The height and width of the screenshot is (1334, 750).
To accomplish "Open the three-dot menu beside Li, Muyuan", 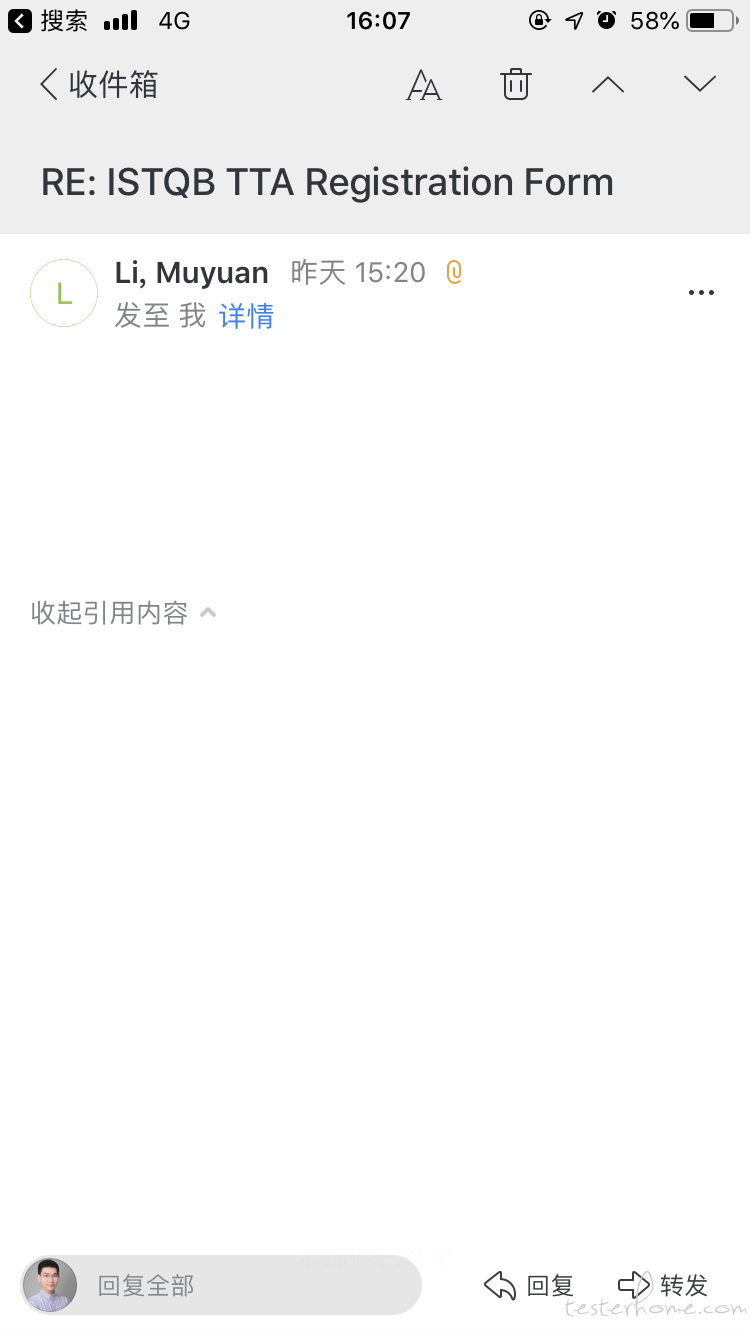I will [x=701, y=293].
